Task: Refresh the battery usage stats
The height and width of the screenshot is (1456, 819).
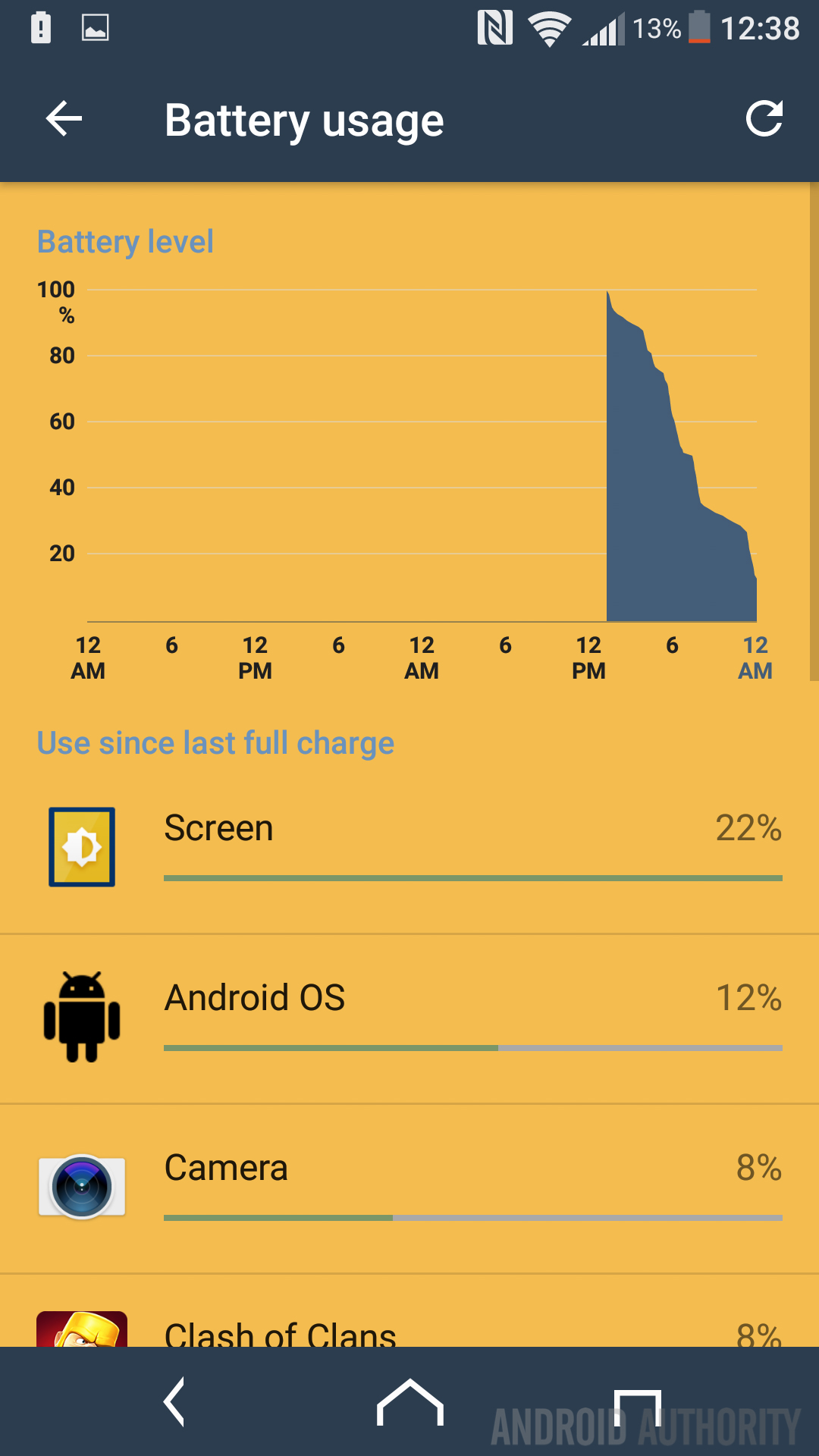Action: pyautogui.click(x=764, y=119)
